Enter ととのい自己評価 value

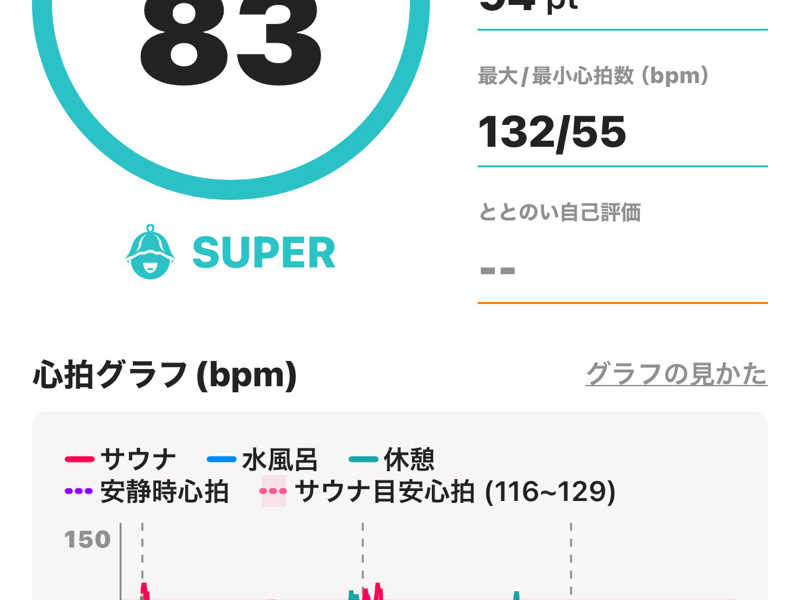621,271
